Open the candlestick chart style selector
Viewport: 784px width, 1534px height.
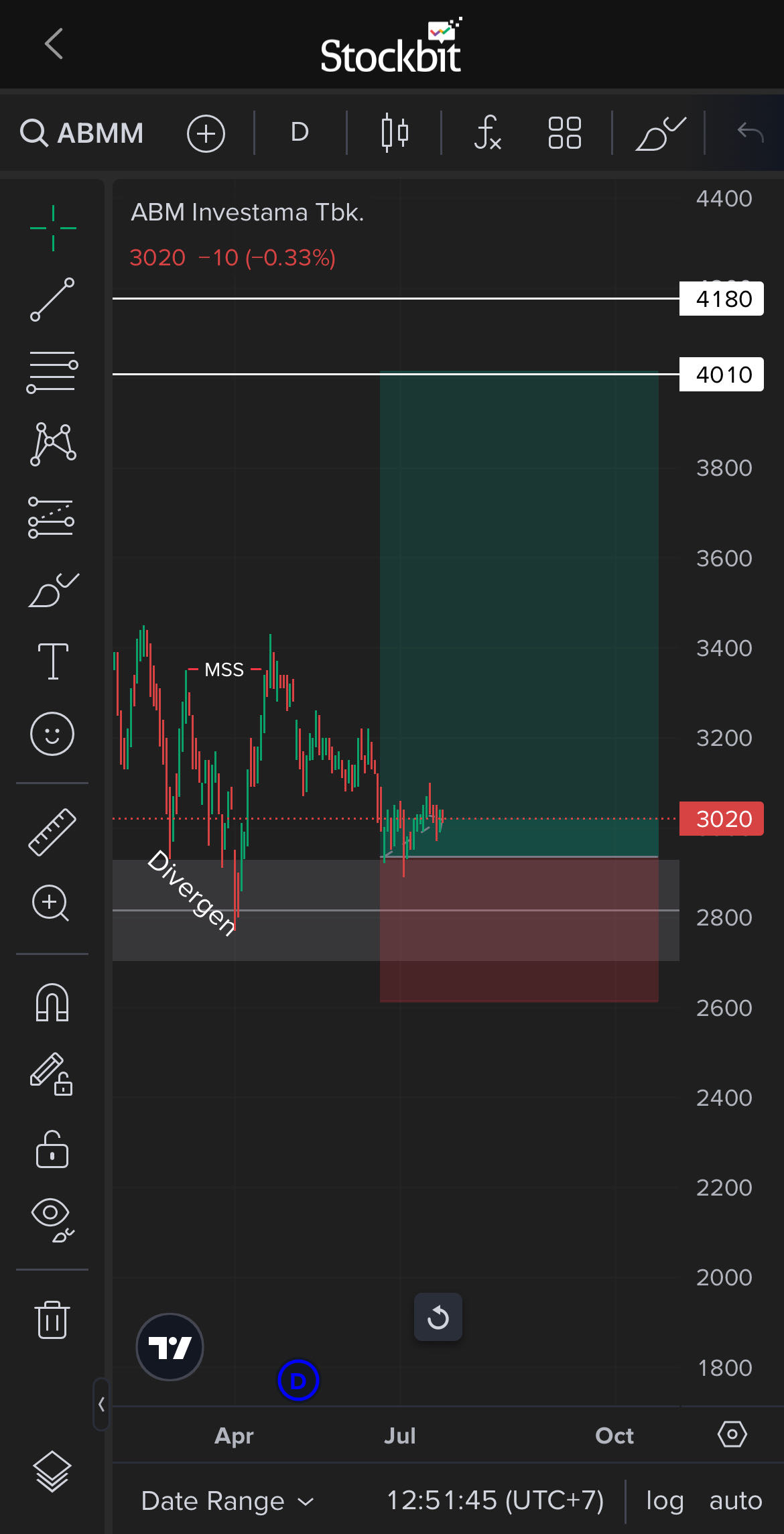394,133
